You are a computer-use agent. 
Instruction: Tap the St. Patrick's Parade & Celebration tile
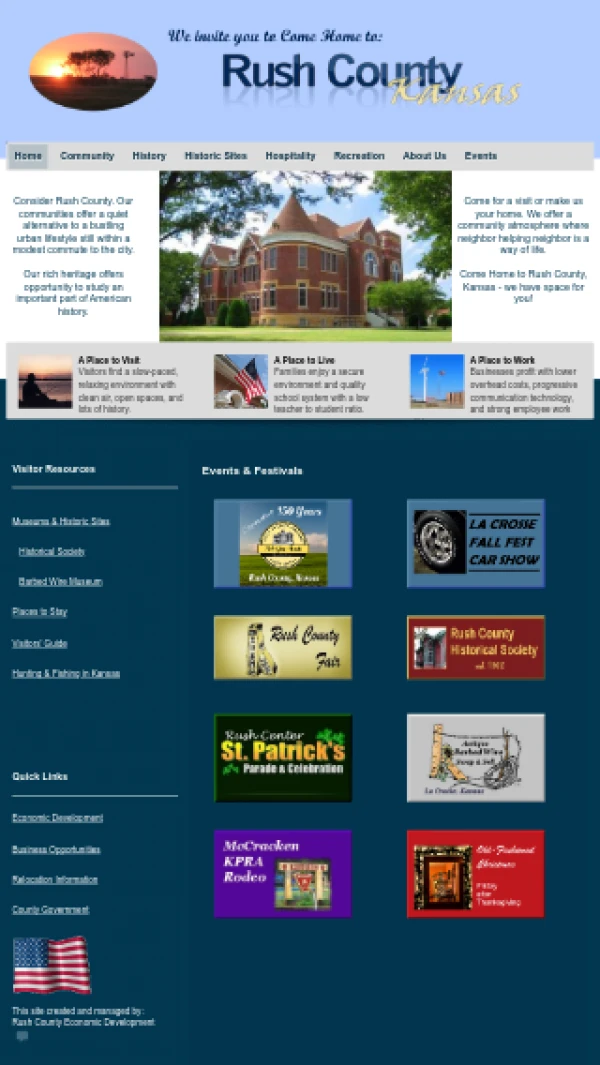(x=283, y=758)
